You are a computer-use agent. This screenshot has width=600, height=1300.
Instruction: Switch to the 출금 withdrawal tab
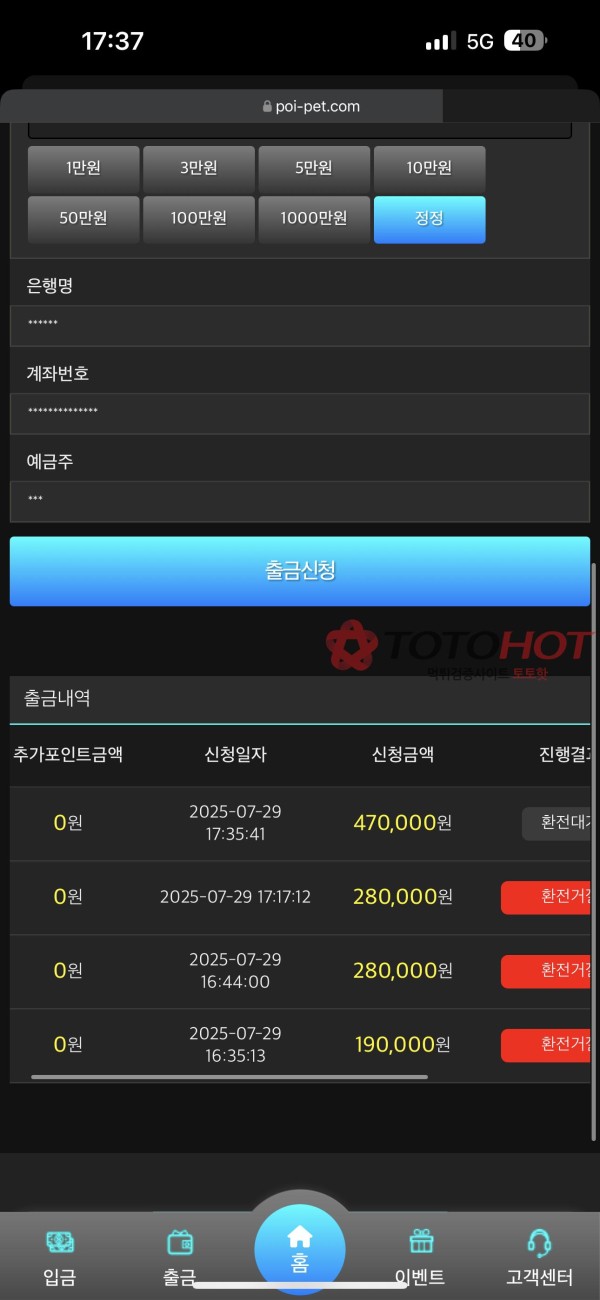coord(180,1257)
